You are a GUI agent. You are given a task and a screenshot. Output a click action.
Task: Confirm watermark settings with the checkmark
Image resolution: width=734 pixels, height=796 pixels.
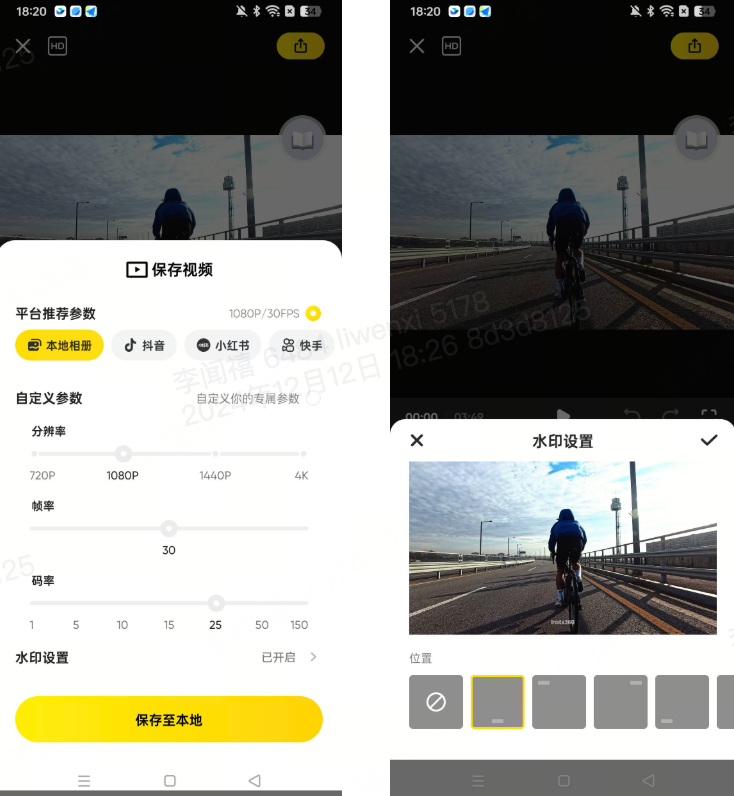709,440
